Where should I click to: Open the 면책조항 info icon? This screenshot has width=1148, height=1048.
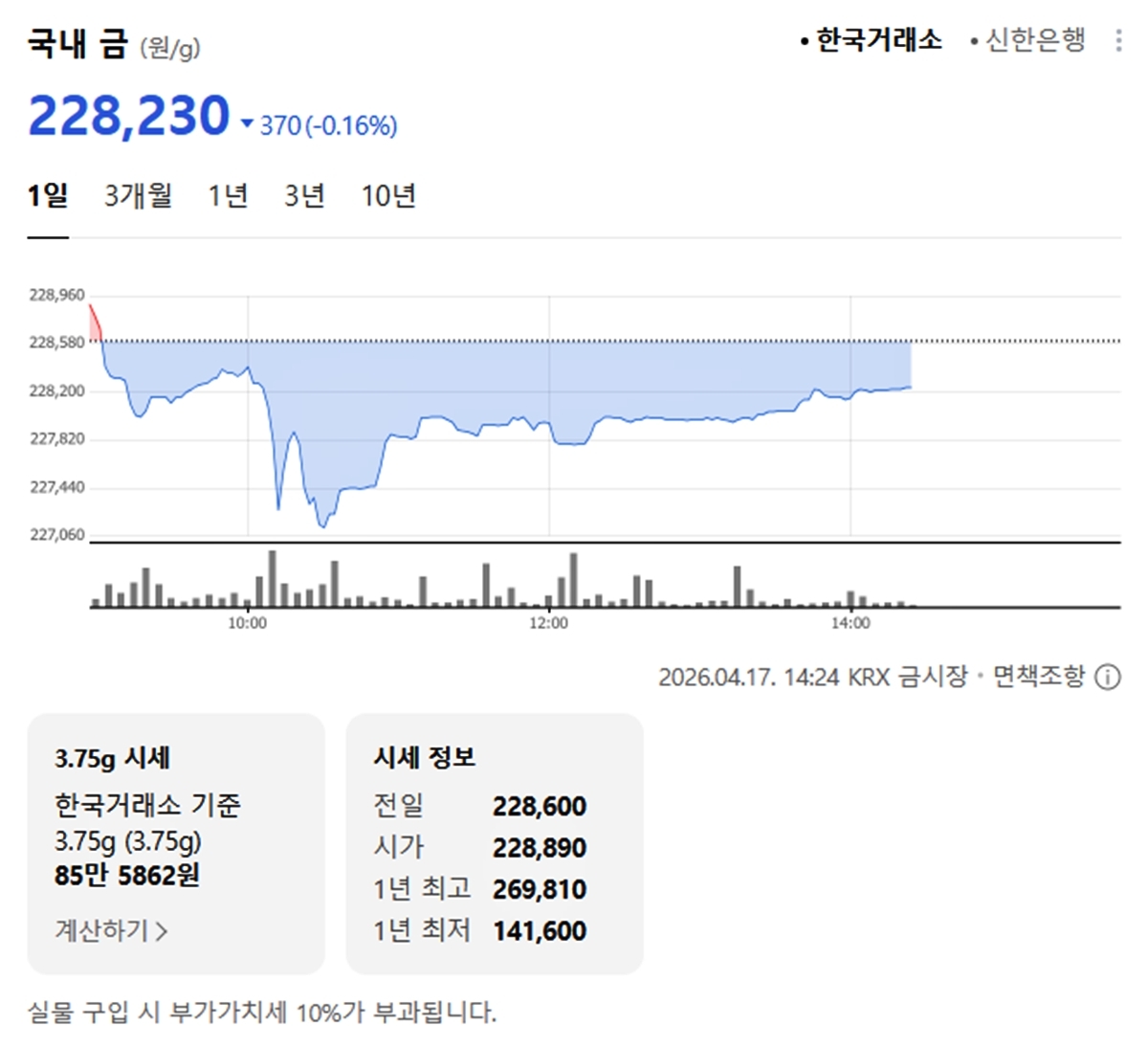coord(1107,678)
